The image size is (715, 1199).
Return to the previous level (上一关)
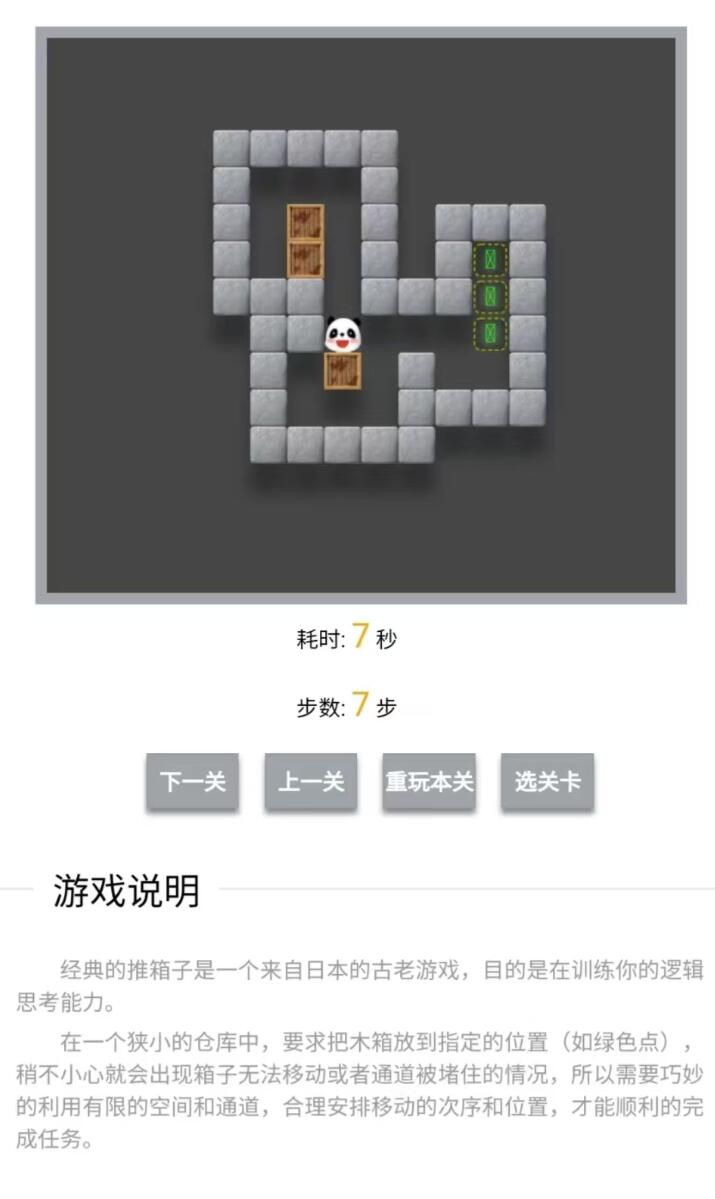coord(310,781)
